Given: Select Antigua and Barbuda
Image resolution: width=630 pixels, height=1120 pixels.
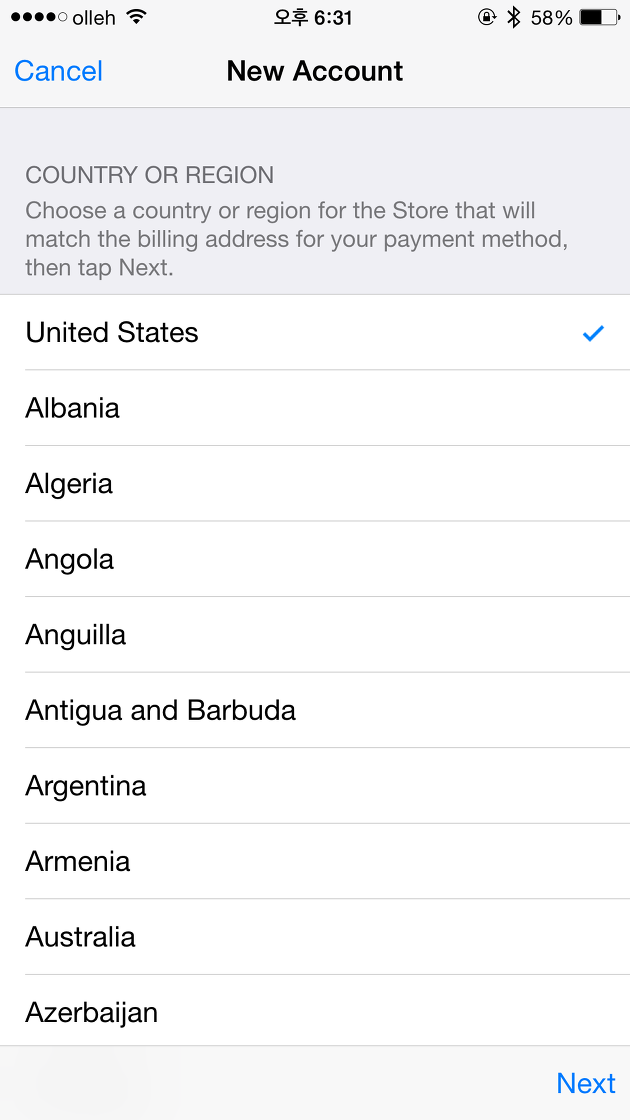Looking at the screenshot, I should (x=315, y=710).
